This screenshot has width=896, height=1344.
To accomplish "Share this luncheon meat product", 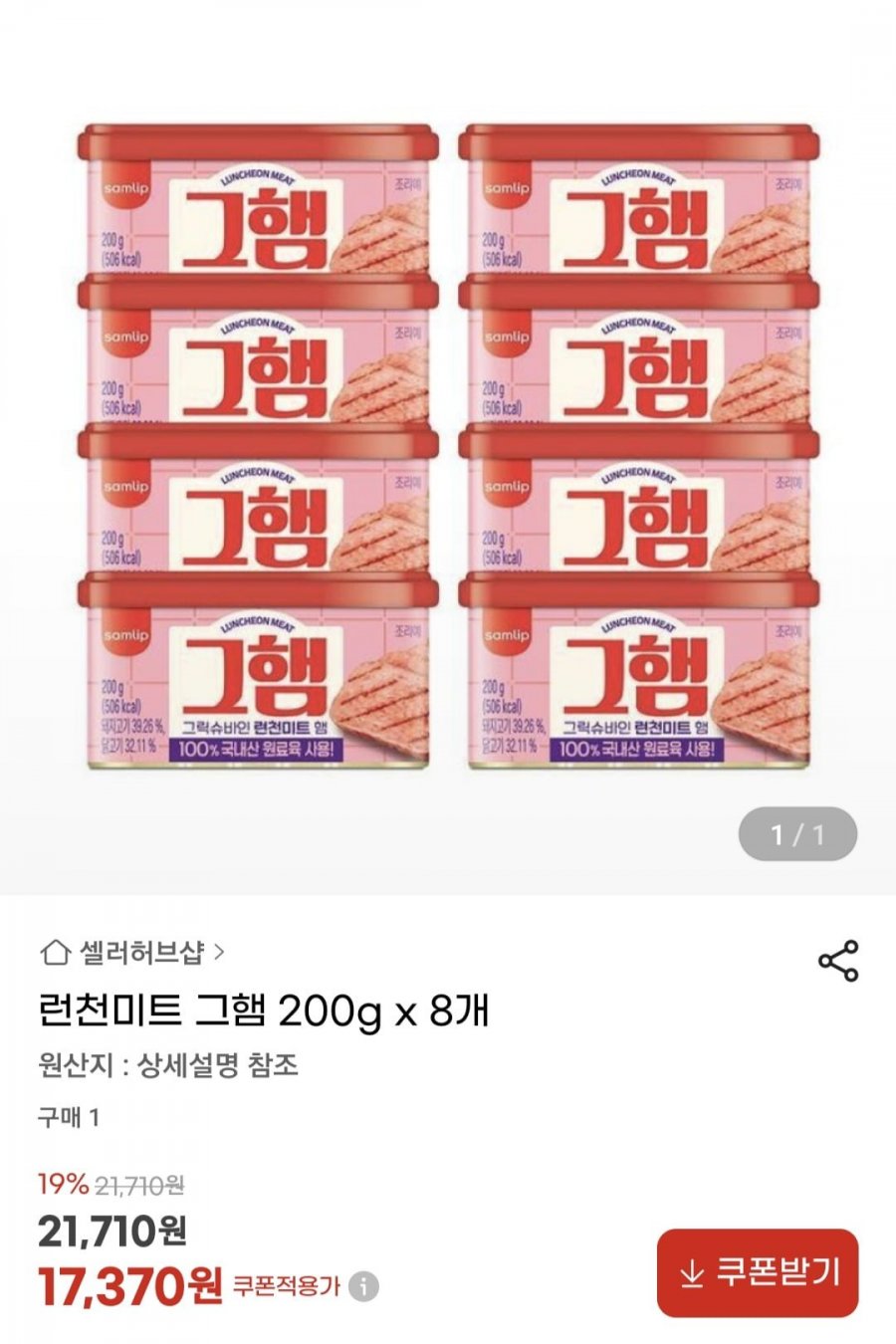I will click(837, 961).
